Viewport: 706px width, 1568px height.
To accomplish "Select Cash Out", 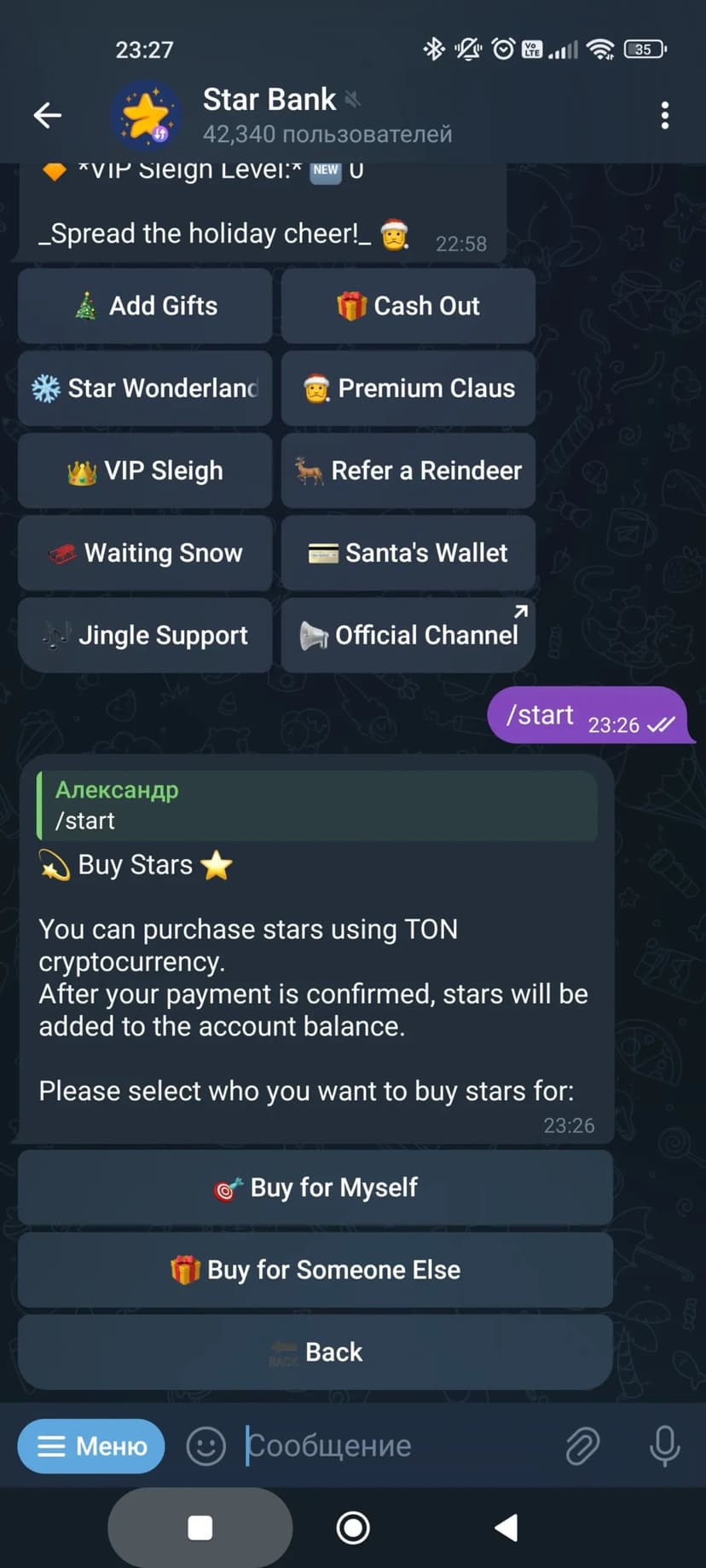I will coord(408,306).
